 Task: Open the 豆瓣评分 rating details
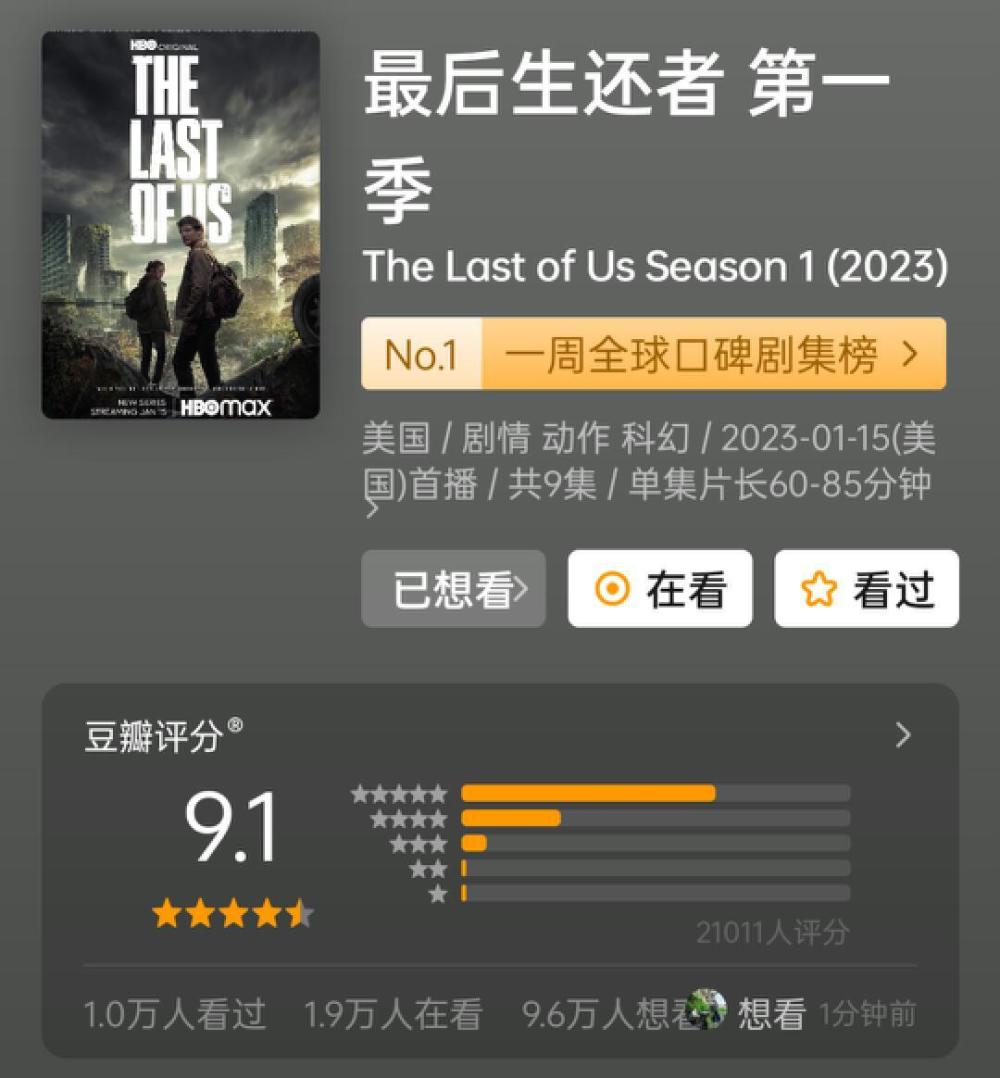[903, 736]
